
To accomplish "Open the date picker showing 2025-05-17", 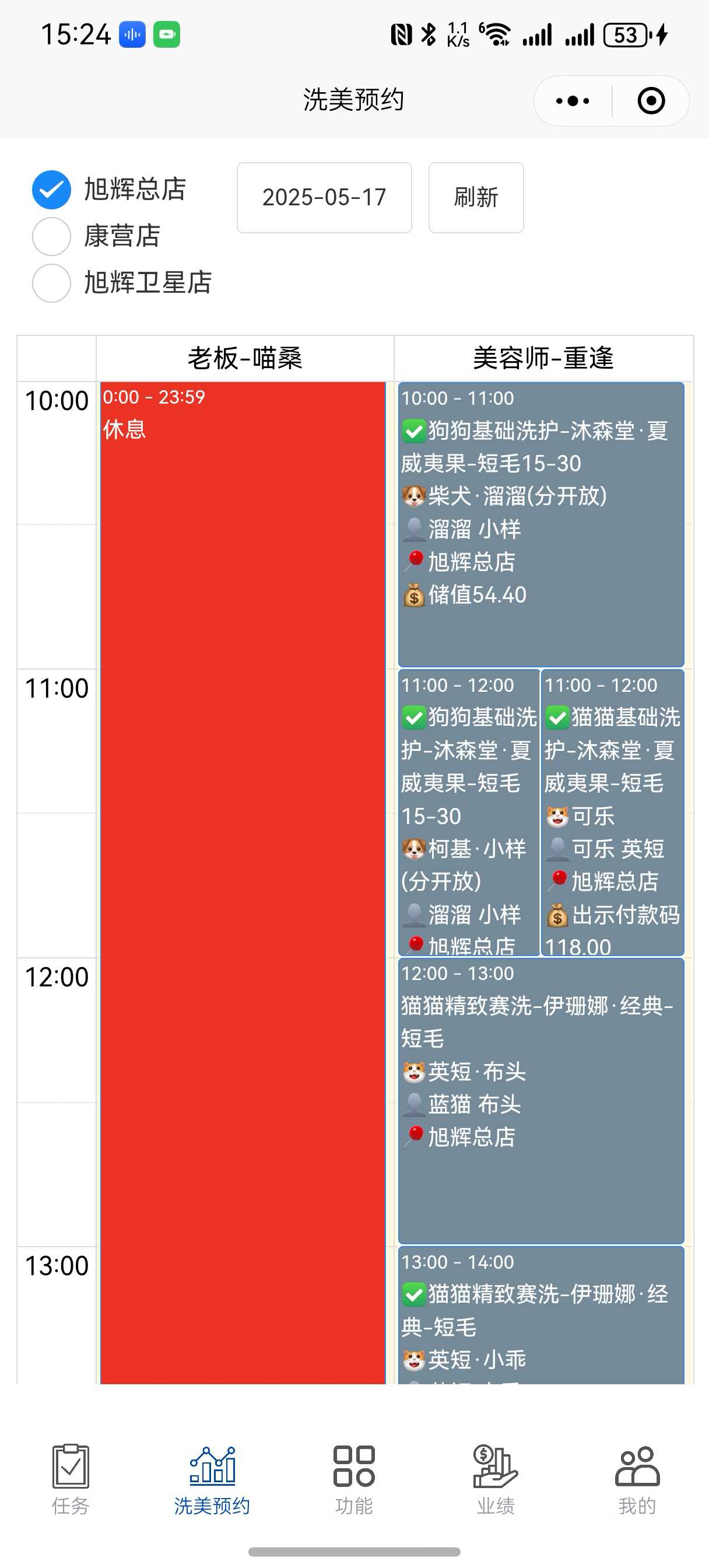I will point(324,197).
